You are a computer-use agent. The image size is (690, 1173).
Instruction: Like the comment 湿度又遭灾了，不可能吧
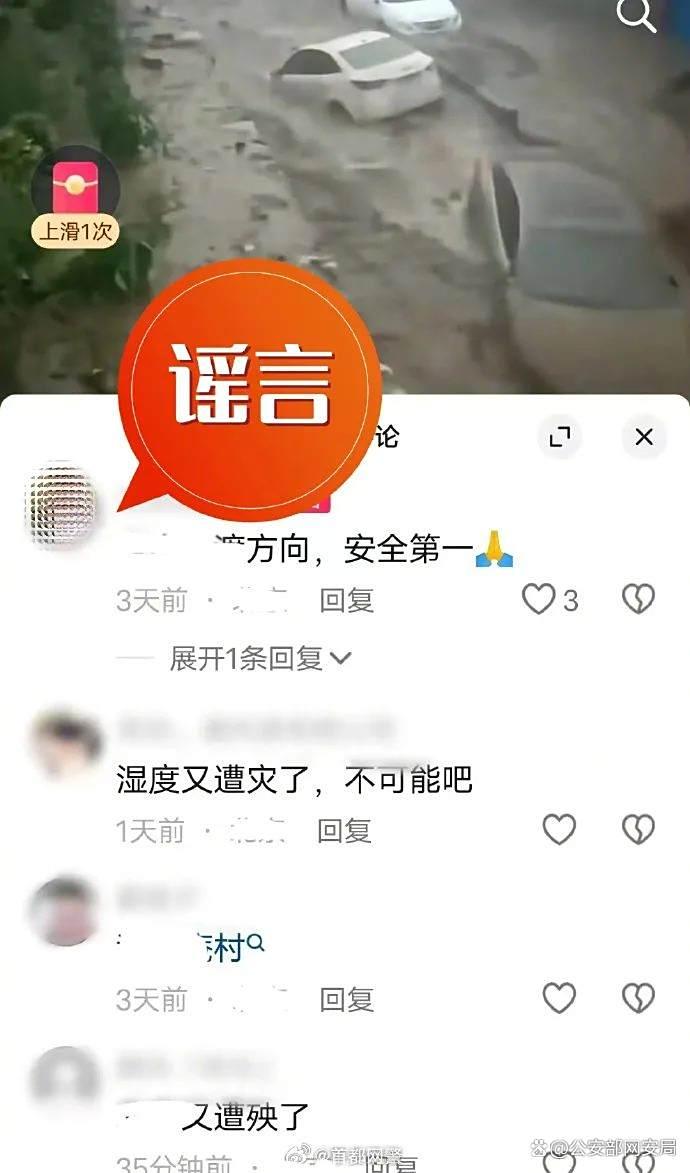pos(559,830)
